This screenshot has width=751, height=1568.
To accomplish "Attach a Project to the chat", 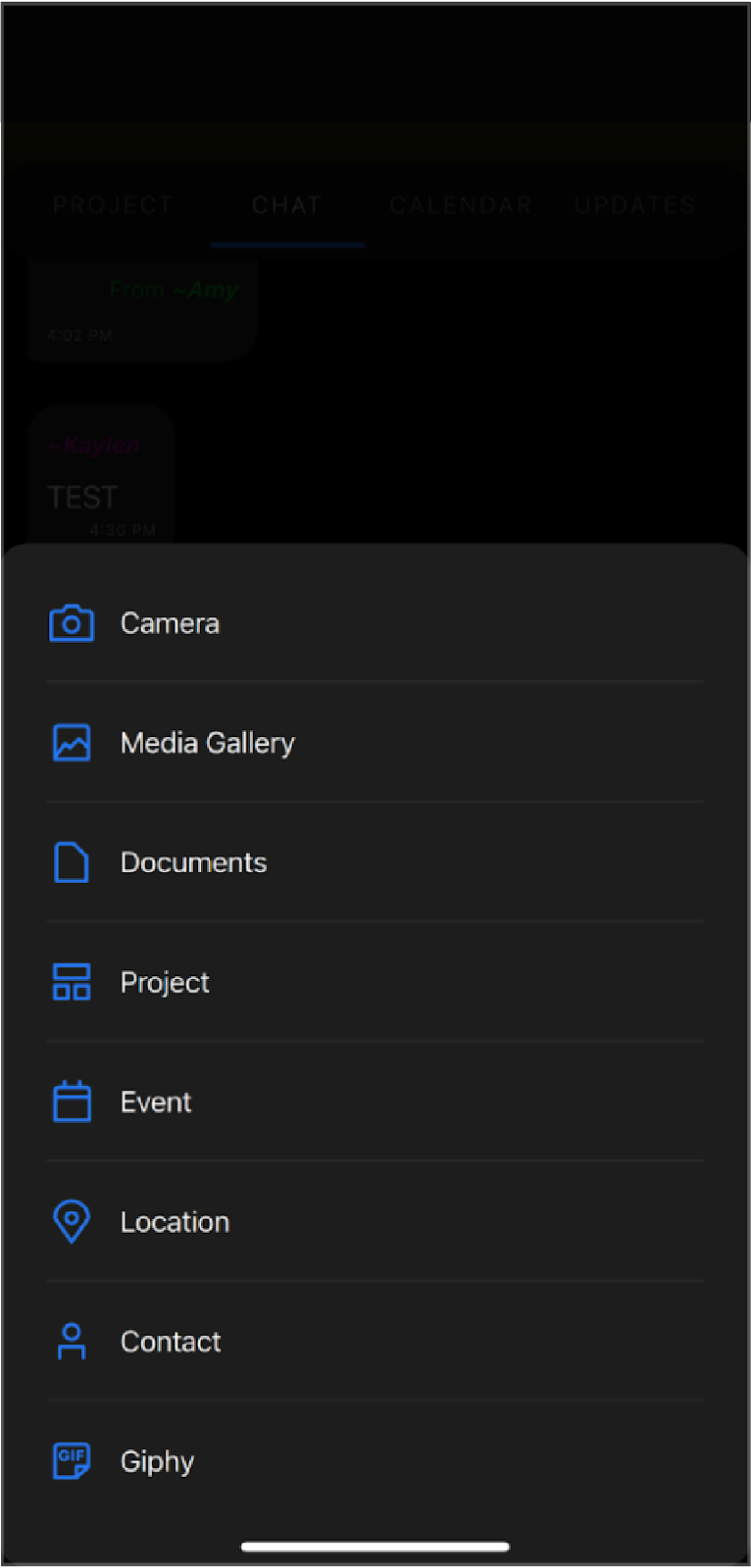I will pos(375,982).
